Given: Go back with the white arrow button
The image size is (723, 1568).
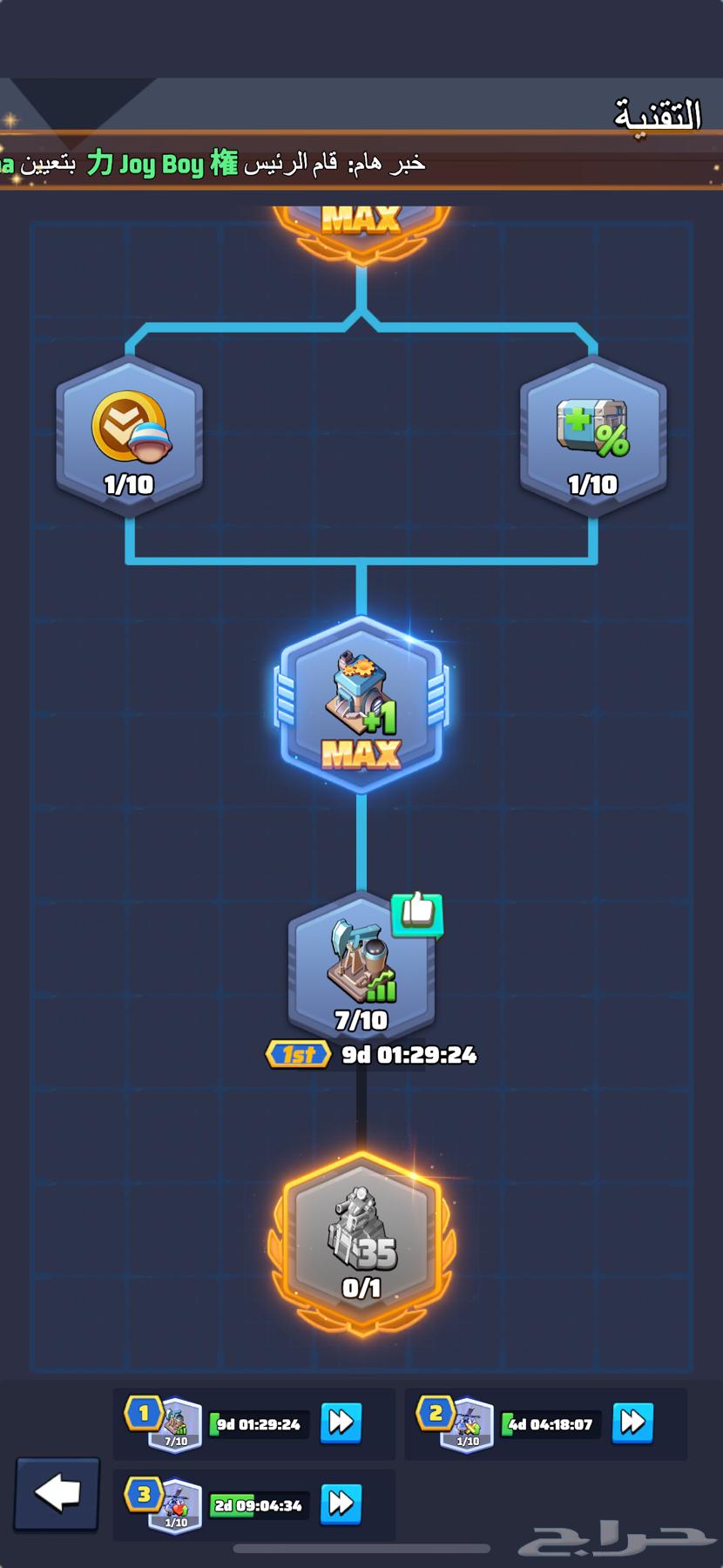Looking at the screenshot, I should tap(57, 1493).
